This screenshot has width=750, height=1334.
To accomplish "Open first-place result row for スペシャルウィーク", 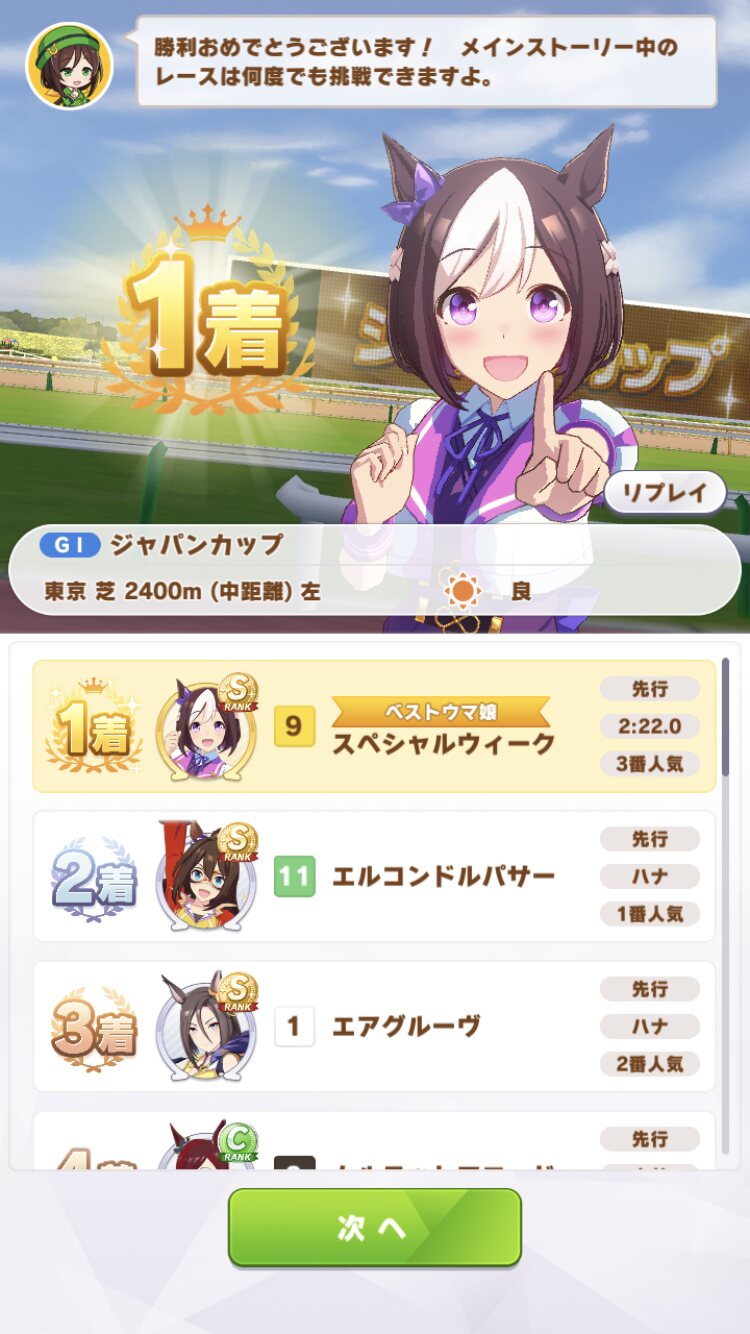I will pyautogui.click(x=374, y=727).
